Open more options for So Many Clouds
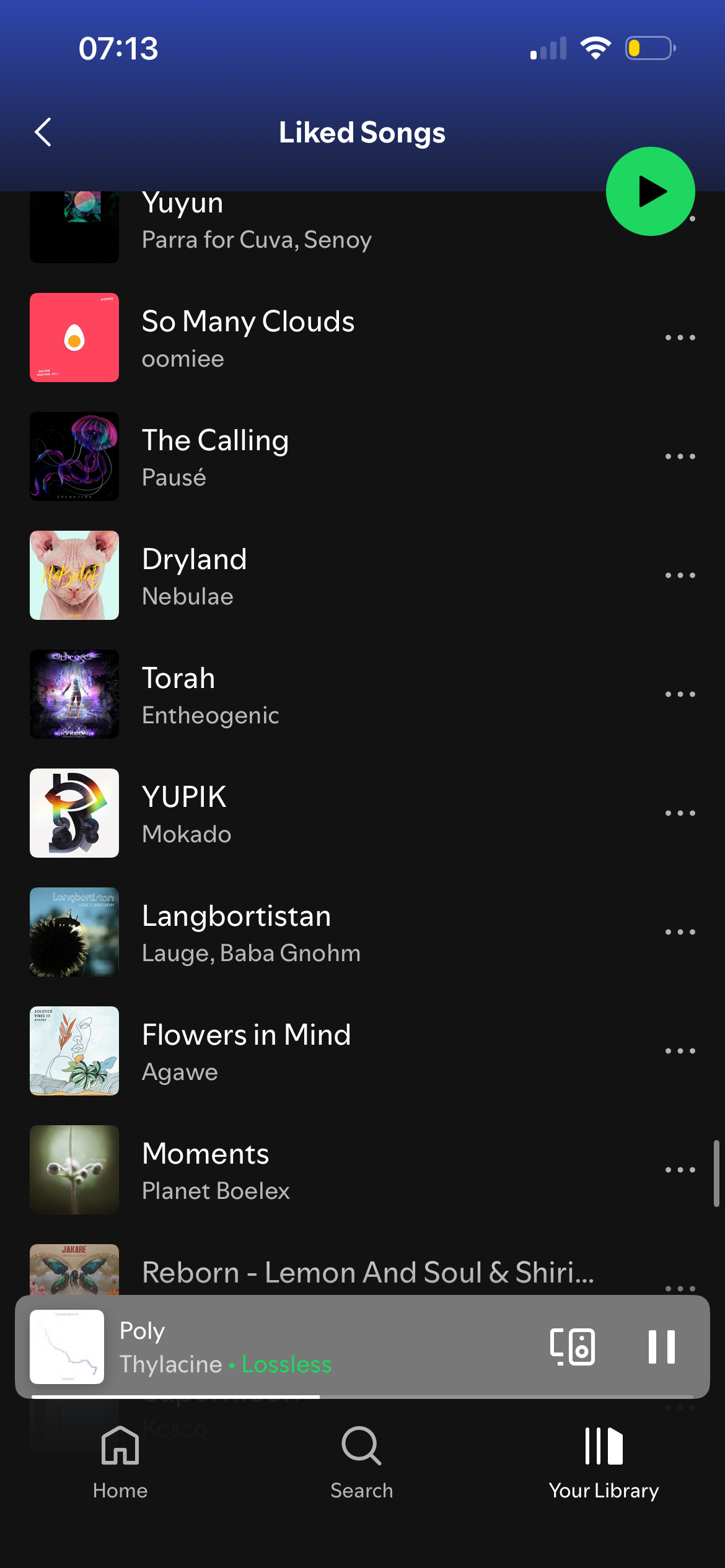 (x=680, y=338)
